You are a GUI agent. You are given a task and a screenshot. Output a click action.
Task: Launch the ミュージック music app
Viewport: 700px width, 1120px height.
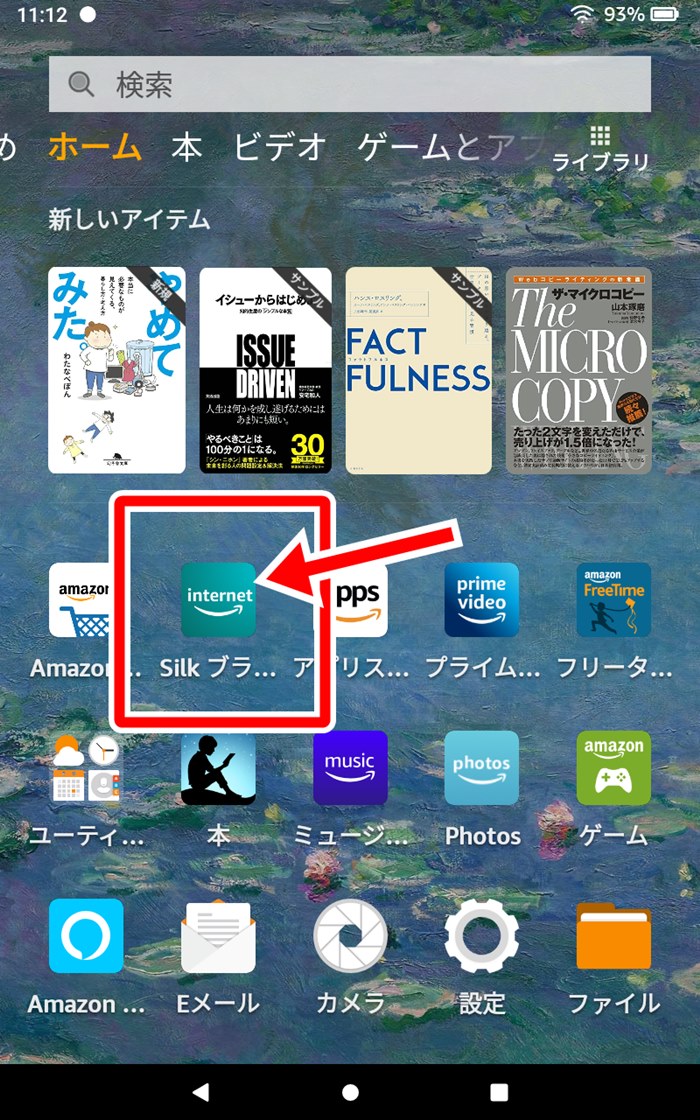click(x=350, y=768)
